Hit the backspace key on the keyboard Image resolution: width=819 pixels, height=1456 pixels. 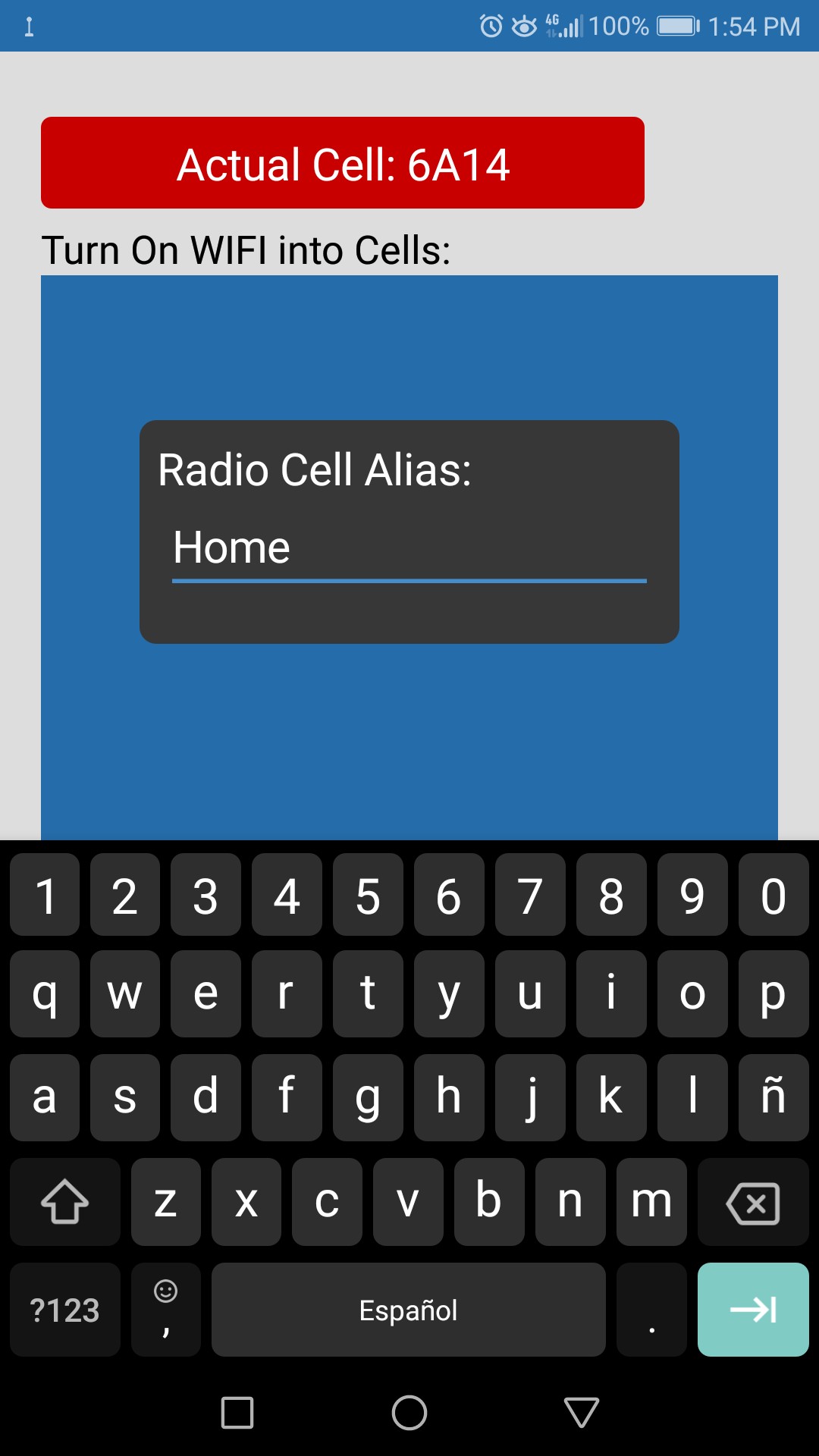[x=752, y=1203]
